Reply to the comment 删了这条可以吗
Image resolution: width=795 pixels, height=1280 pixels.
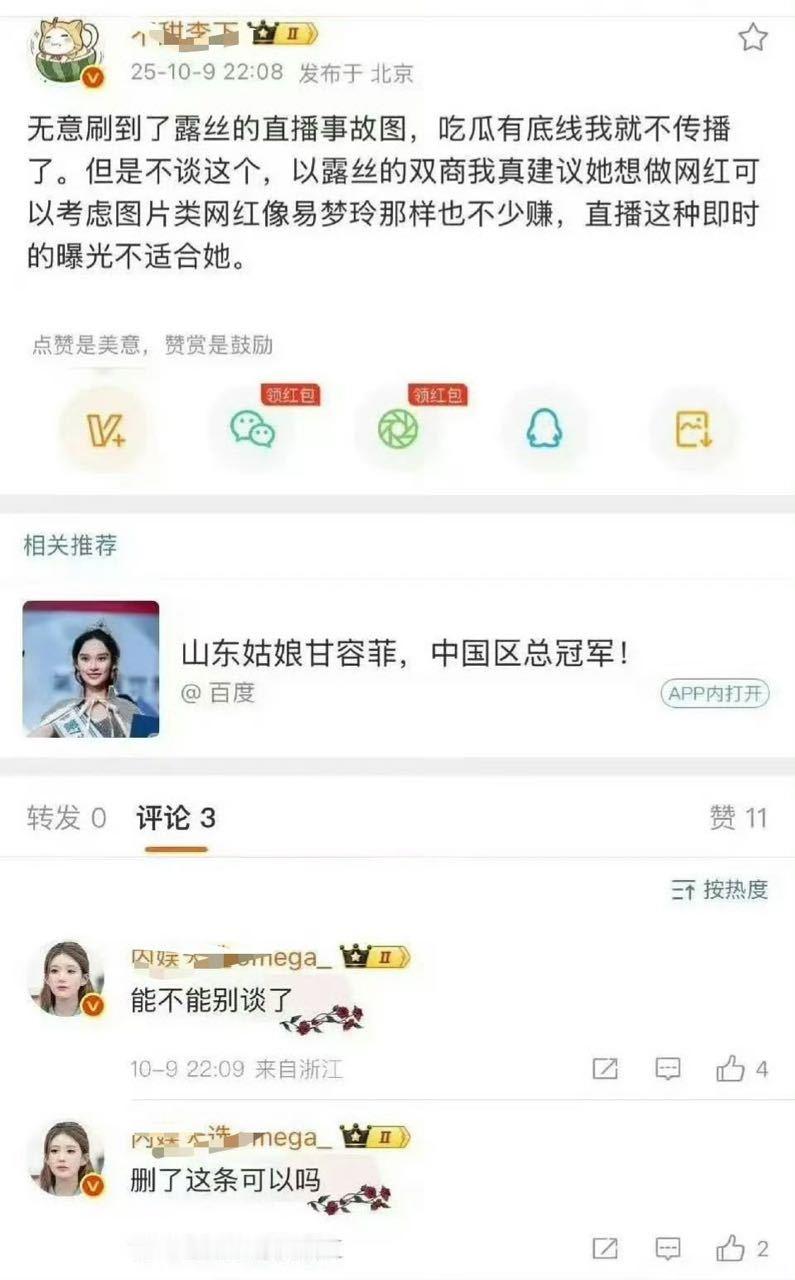(668, 1248)
